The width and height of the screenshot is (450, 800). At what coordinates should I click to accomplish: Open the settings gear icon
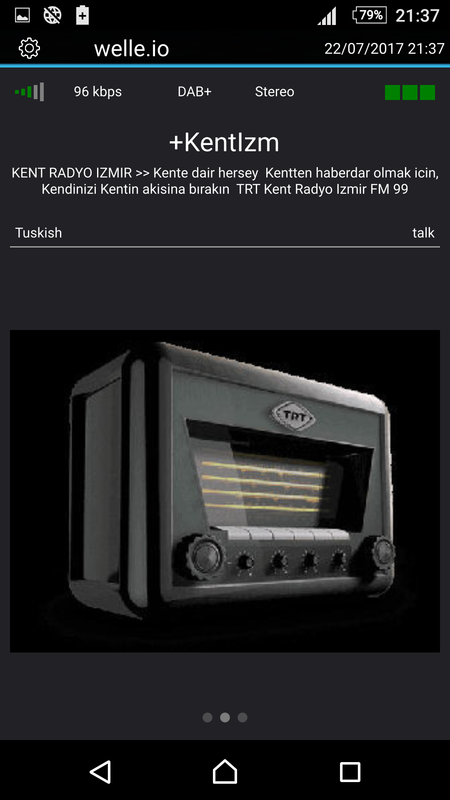click(x=30, y=48)
